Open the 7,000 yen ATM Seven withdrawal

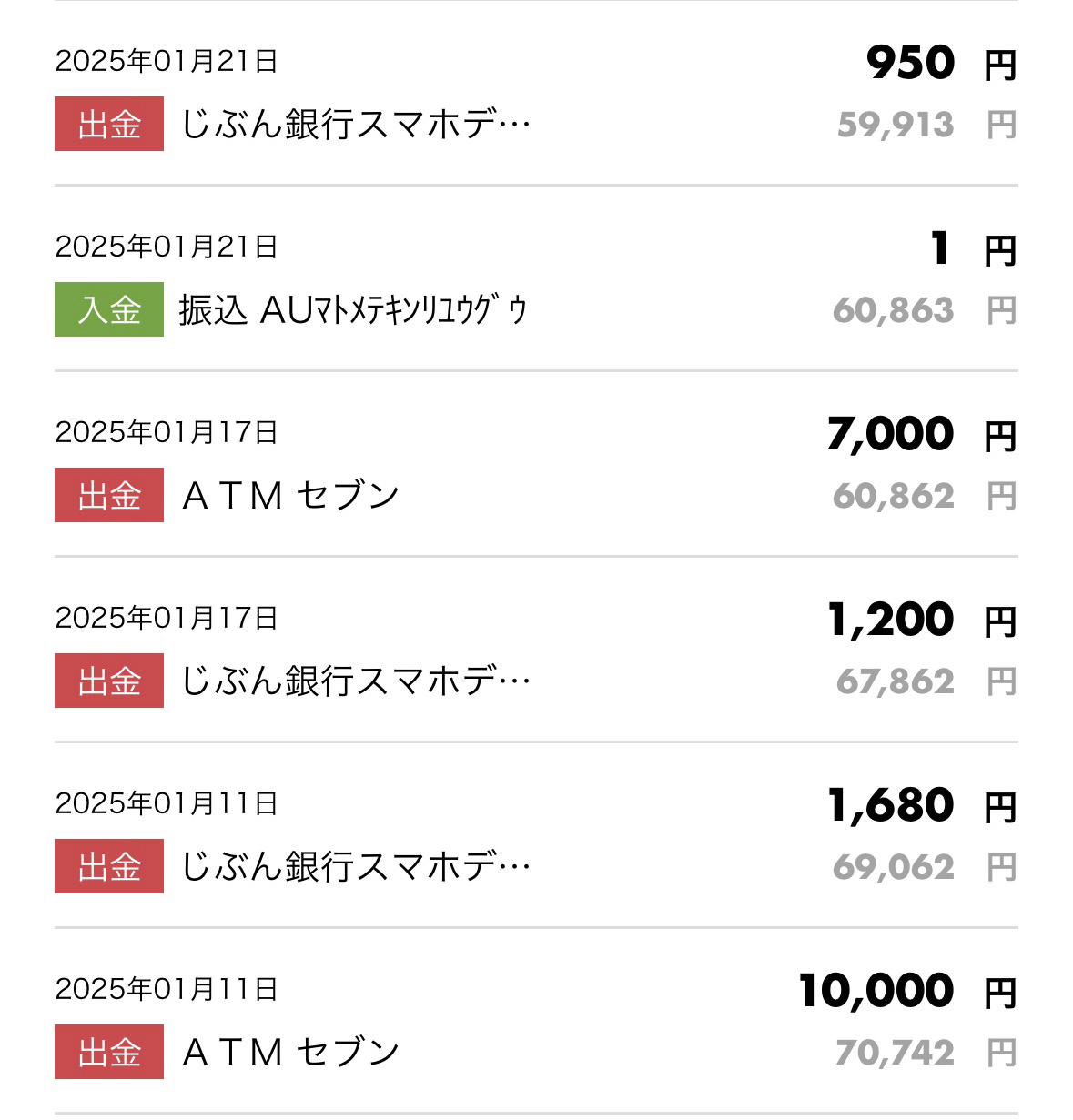click(x=536, y=465)
